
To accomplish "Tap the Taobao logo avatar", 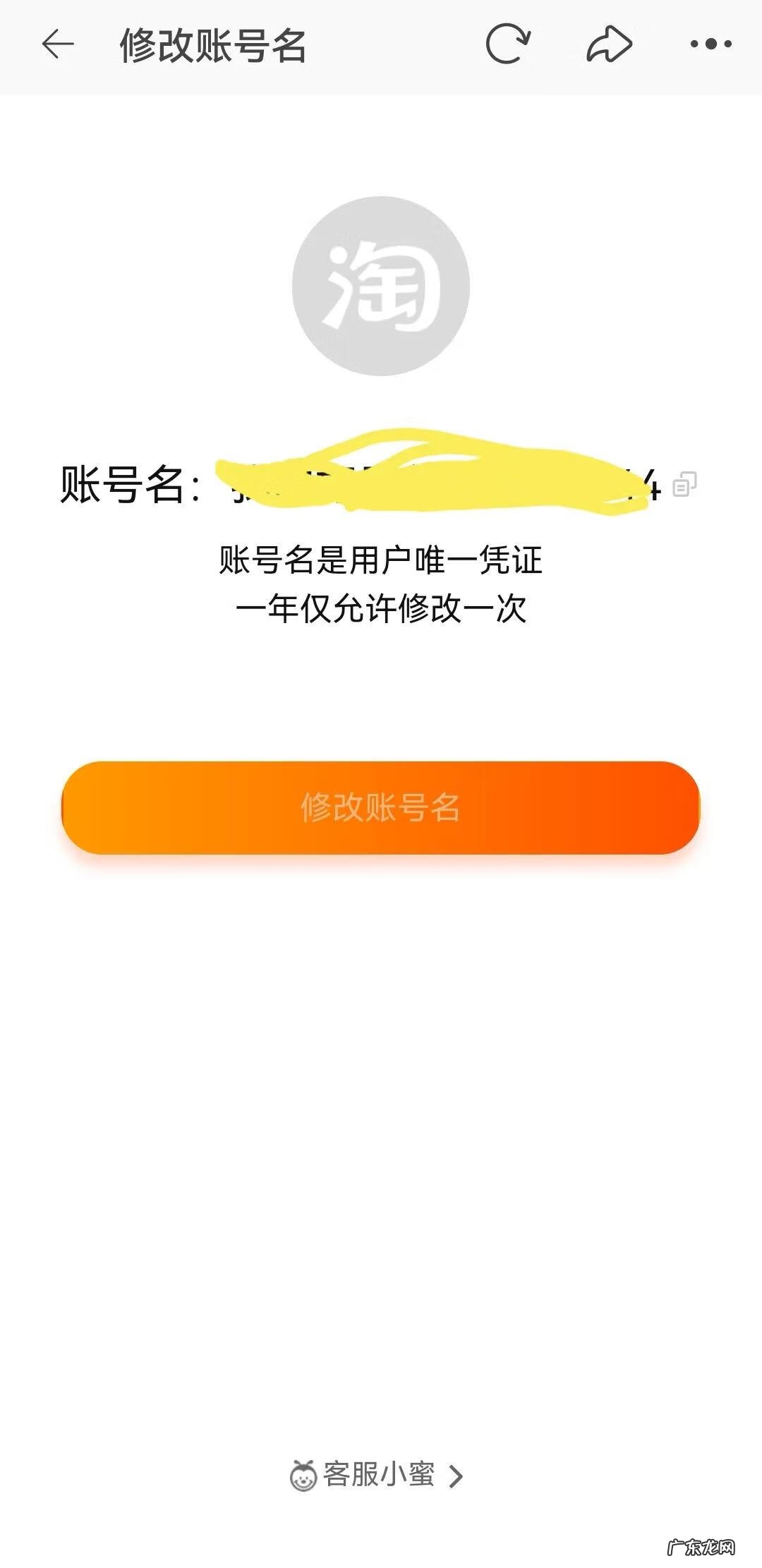I will pos(381,286).
